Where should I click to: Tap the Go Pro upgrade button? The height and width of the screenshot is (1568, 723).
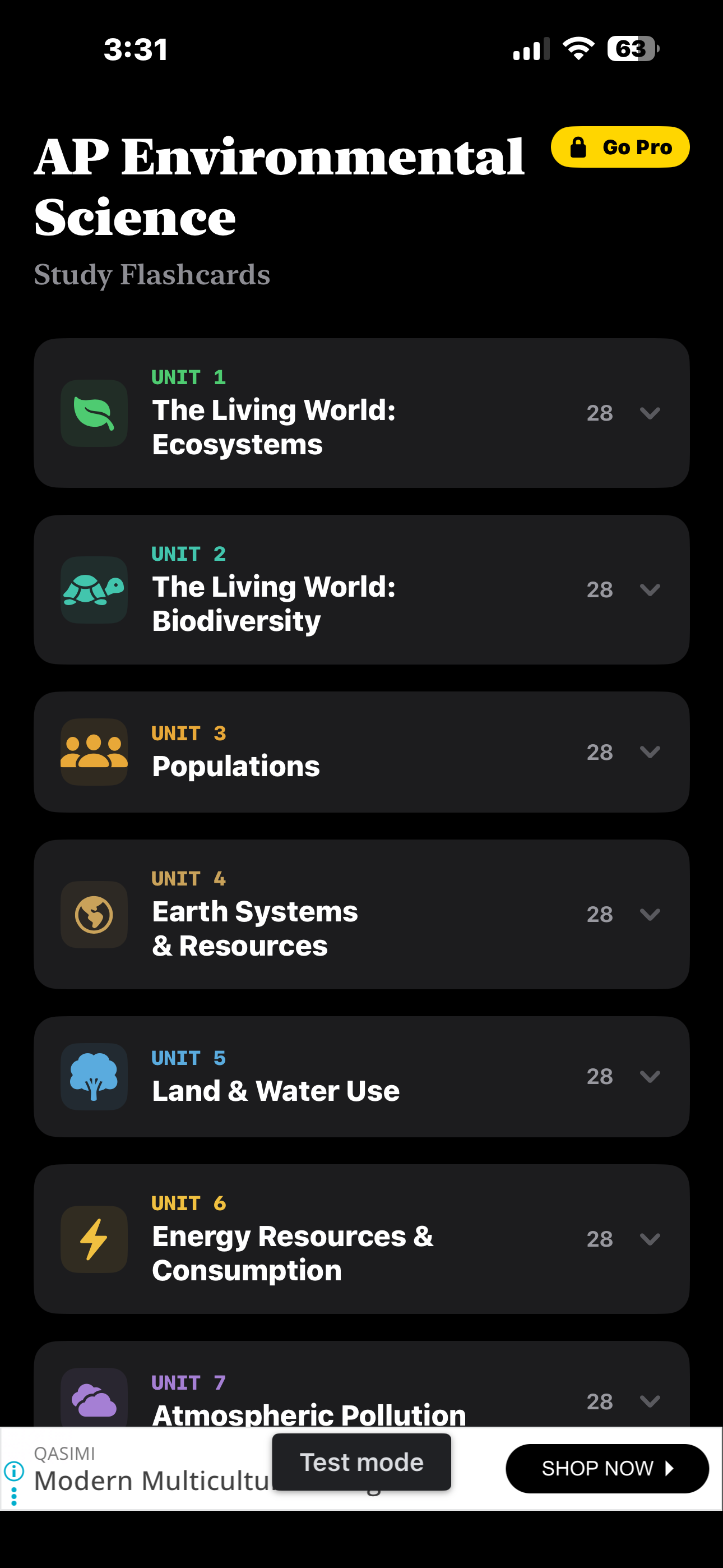coord(619,147)
